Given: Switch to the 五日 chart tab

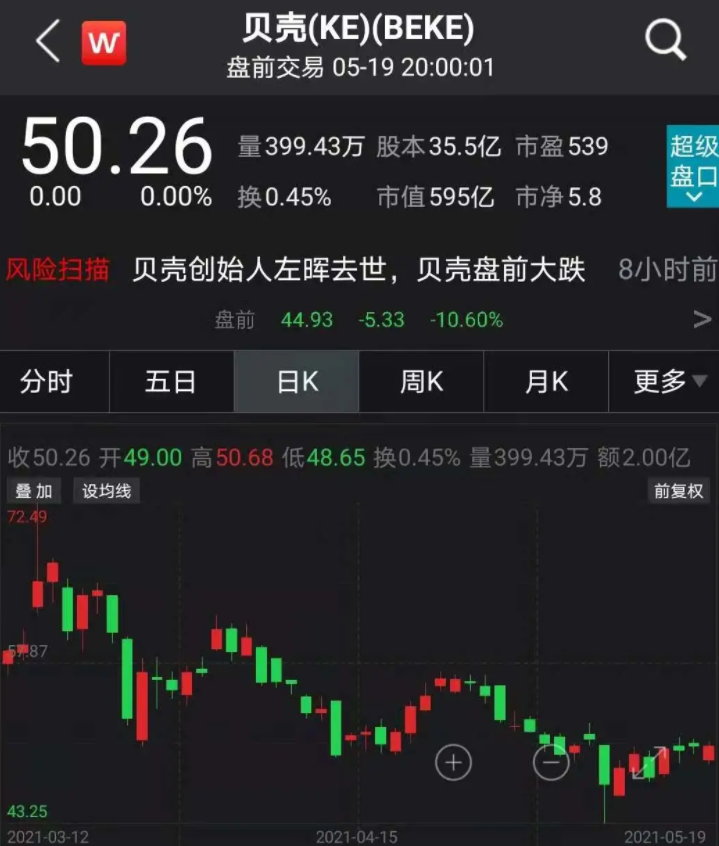Looking at the screenshot, I should point(171,381).
